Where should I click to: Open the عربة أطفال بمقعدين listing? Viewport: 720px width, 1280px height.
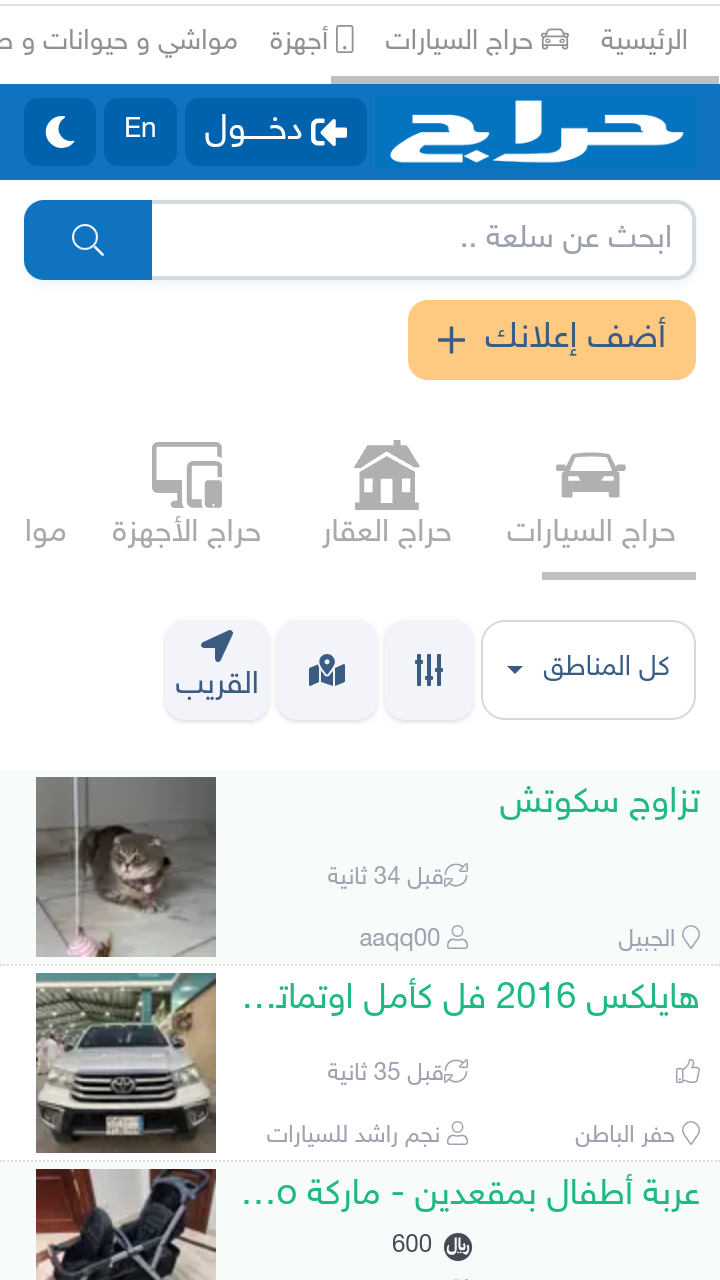pyautogui.click(x=470, y=1194)
